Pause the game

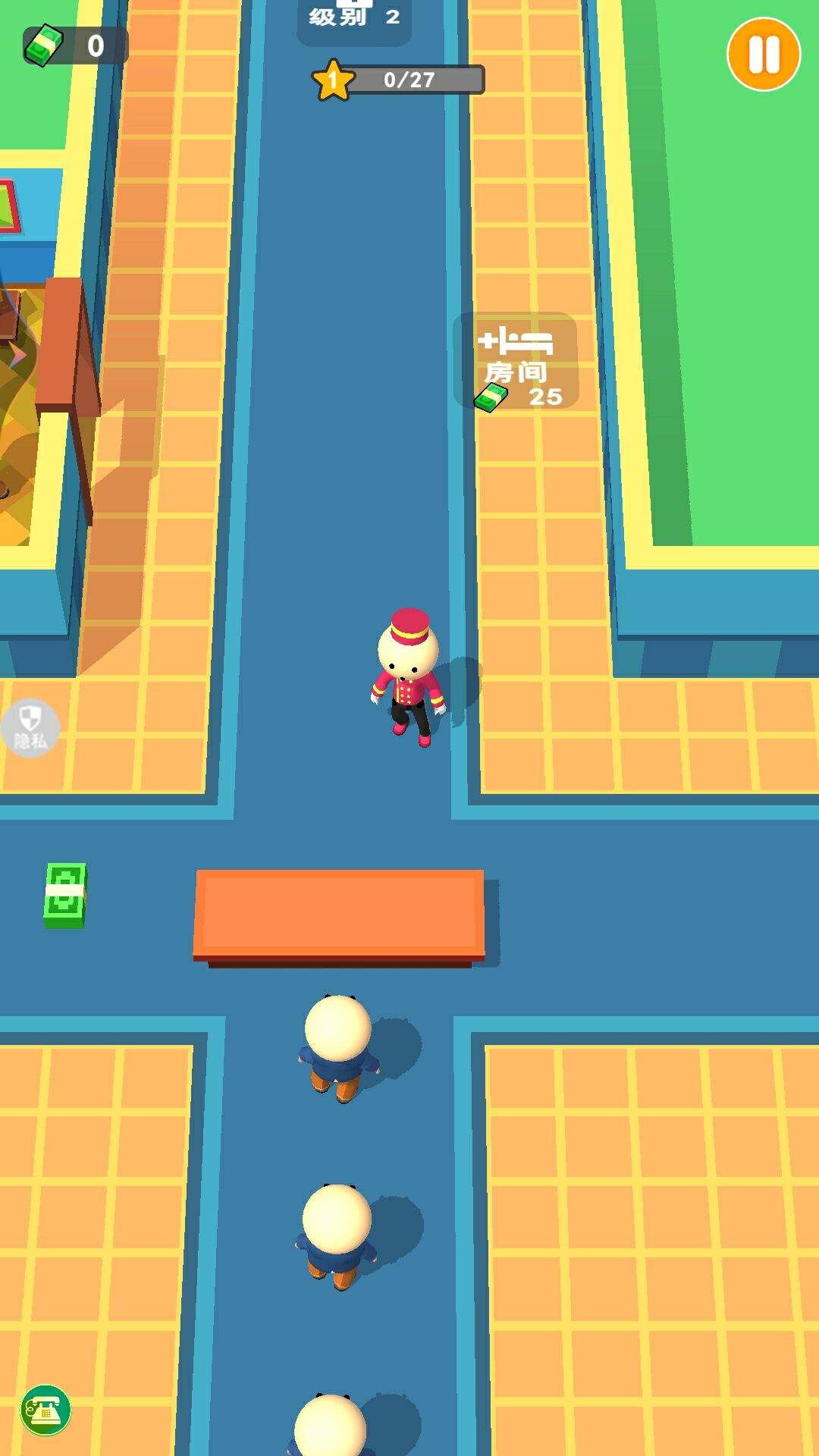(764, 55)
